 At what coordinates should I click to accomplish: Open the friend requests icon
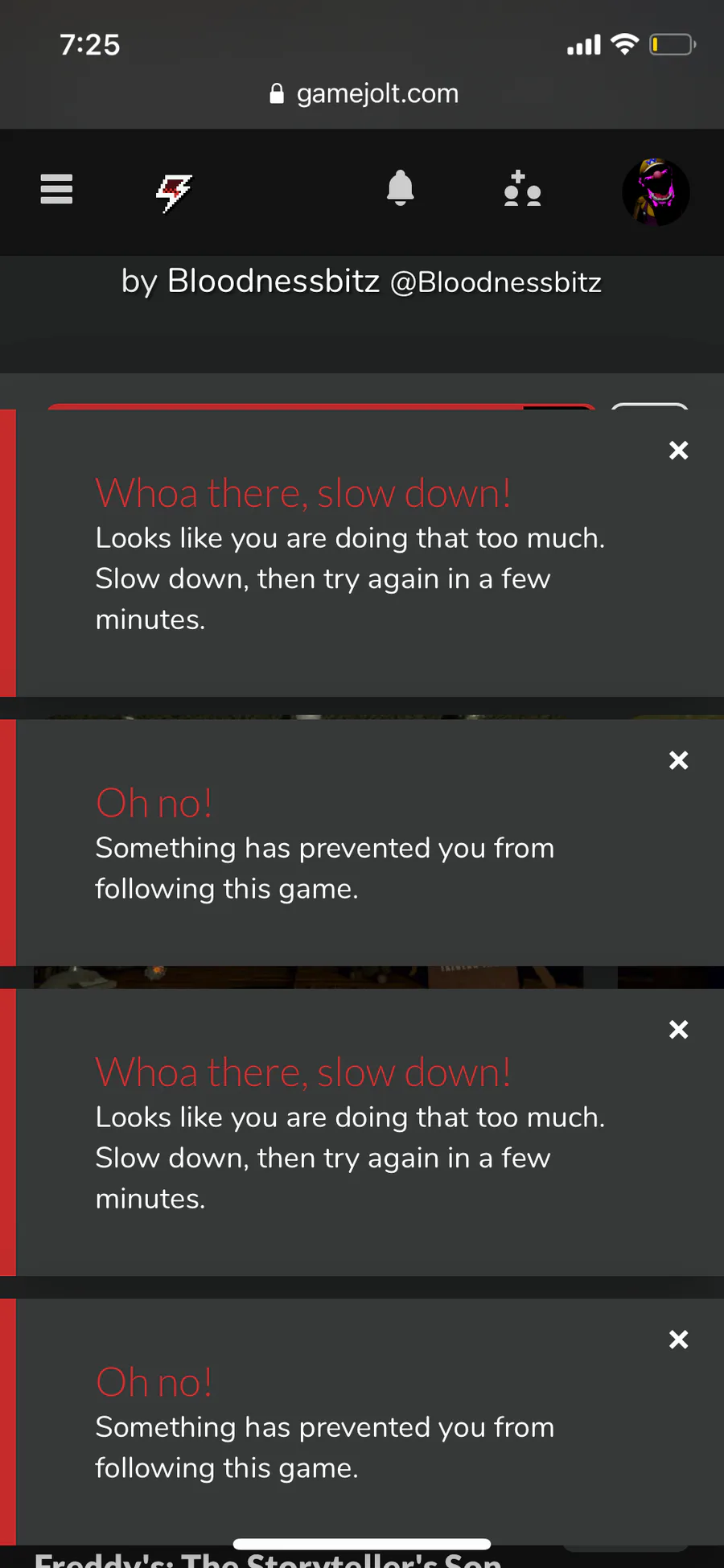pyautogui.click(x=522, y=189)
